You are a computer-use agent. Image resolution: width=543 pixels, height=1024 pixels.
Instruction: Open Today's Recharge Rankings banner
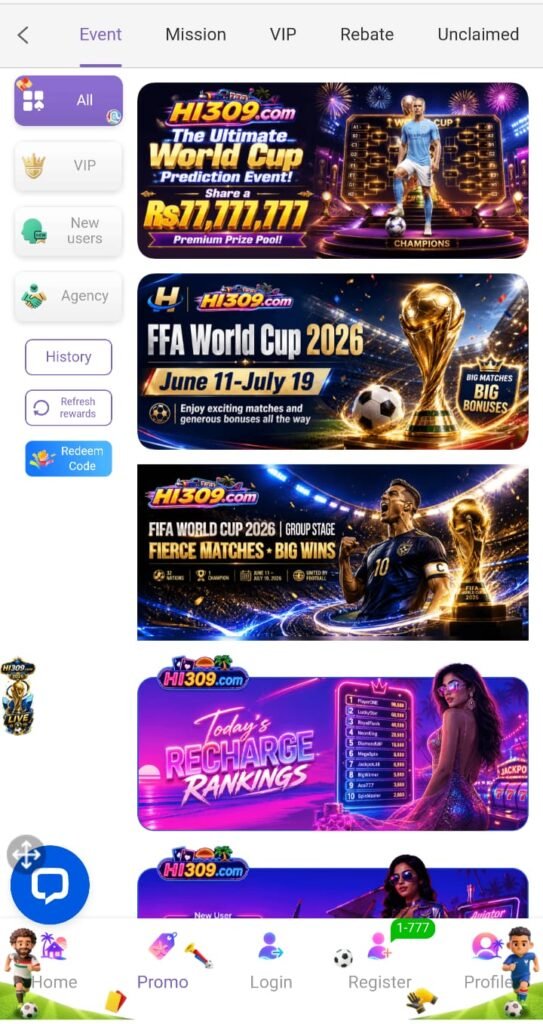(333, 751)
